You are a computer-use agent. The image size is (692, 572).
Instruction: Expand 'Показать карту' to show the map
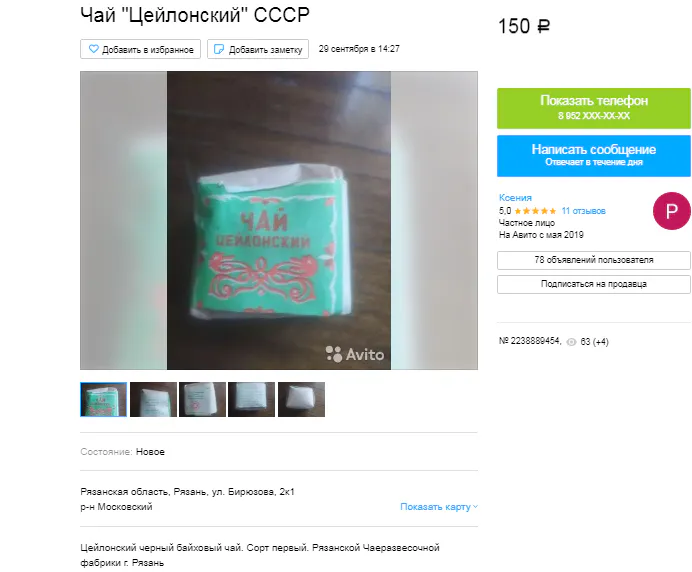coord(438,507)
